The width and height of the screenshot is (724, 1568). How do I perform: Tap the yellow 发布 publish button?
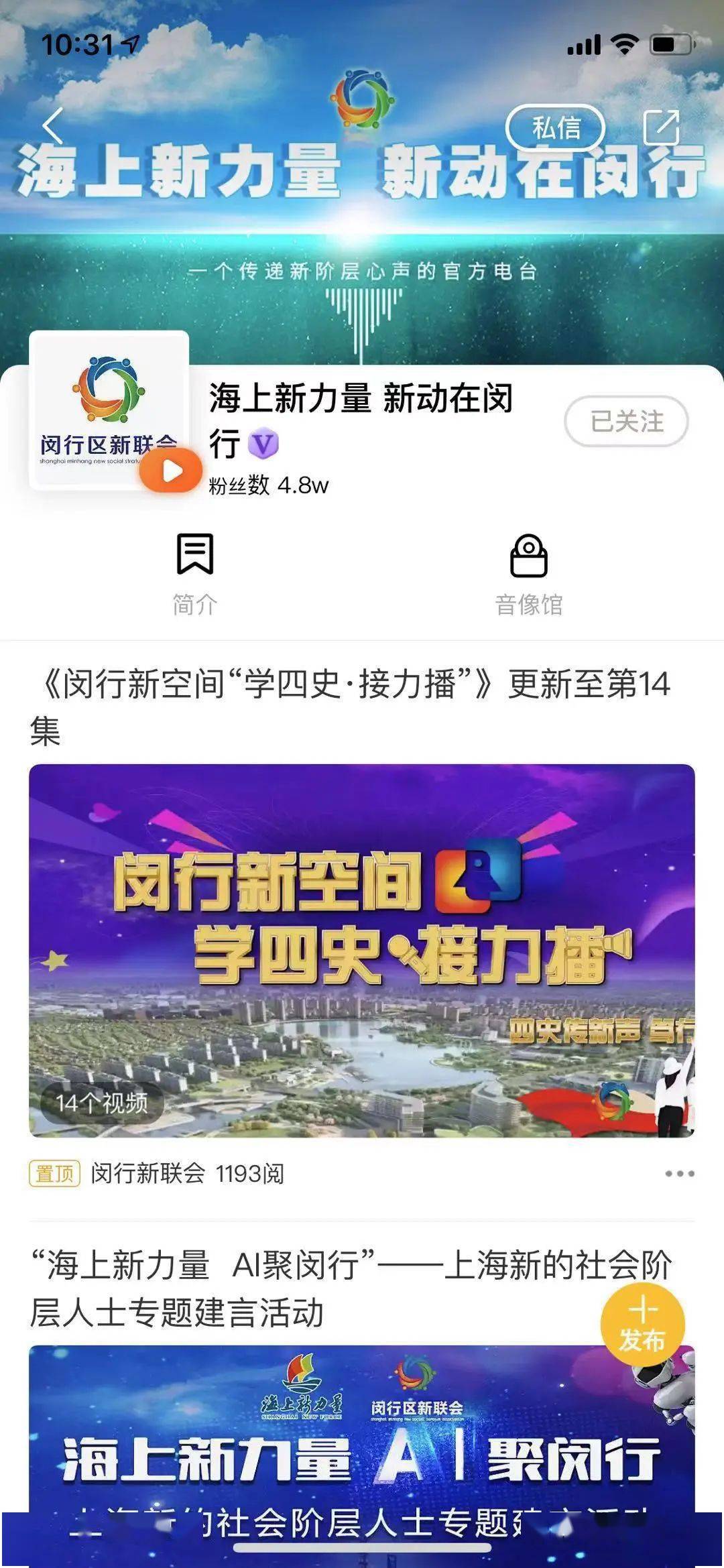tap(642, 1325)
